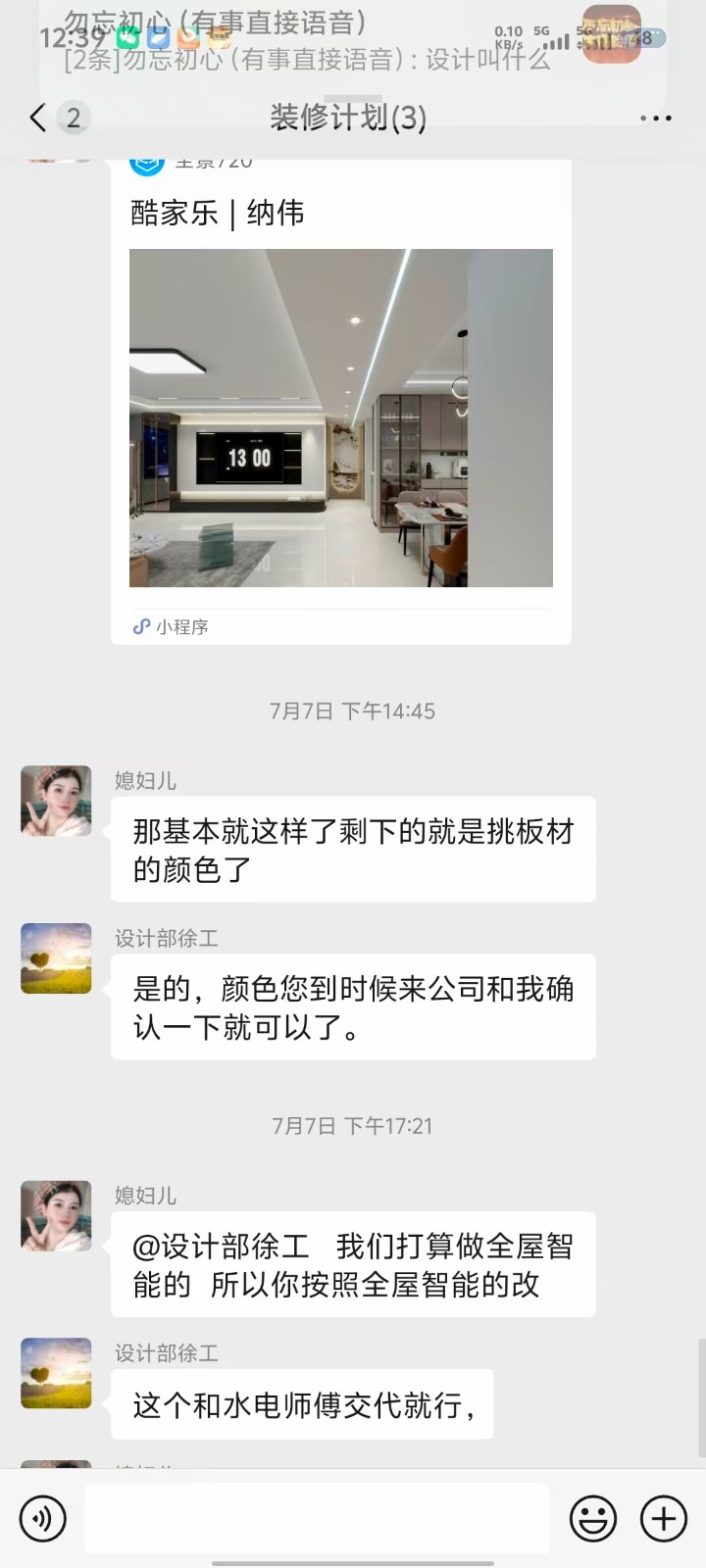Focus the message text field

[x=316, y=1518]
